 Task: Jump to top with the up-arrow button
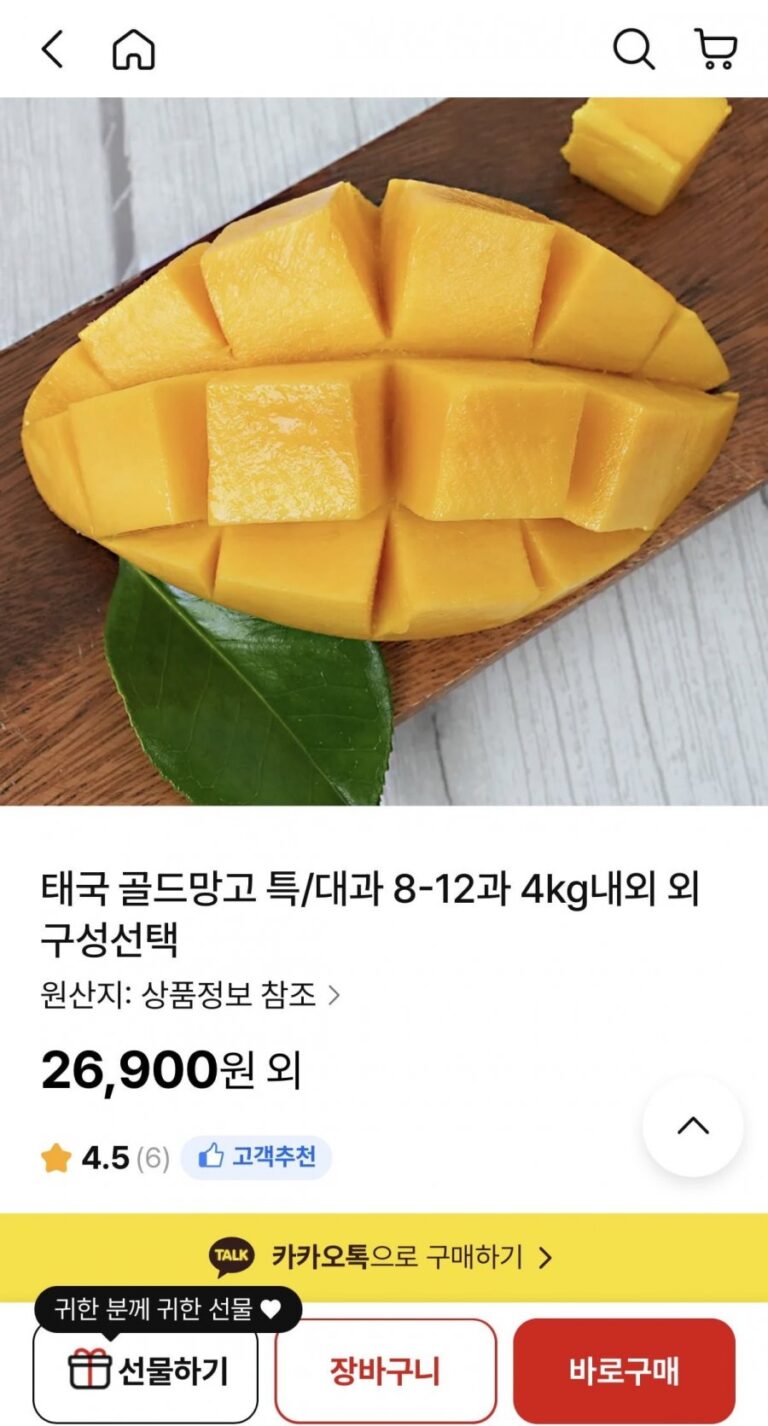[x=693, y=1126]
